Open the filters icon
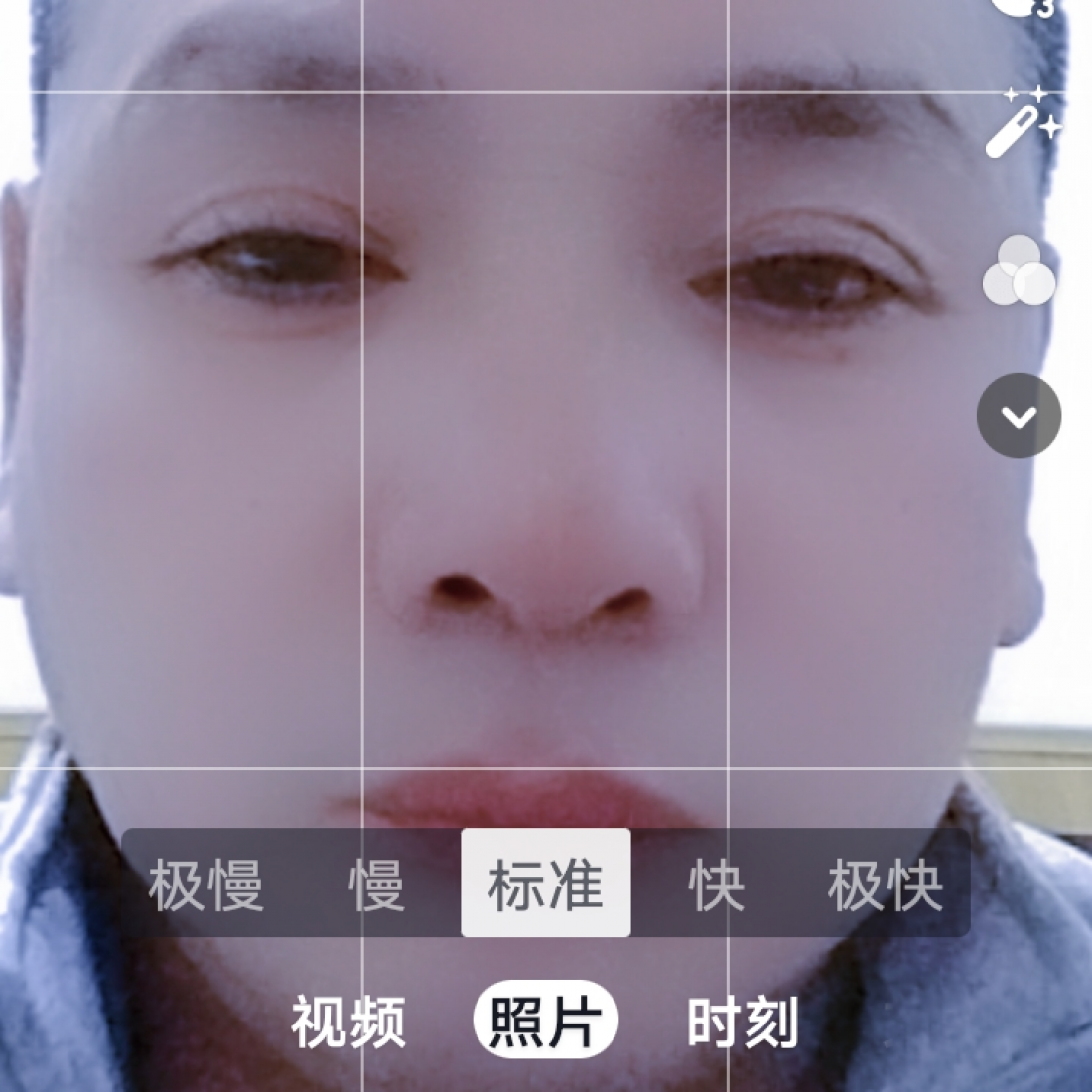1092x1092 pixels. [1020, 270]
